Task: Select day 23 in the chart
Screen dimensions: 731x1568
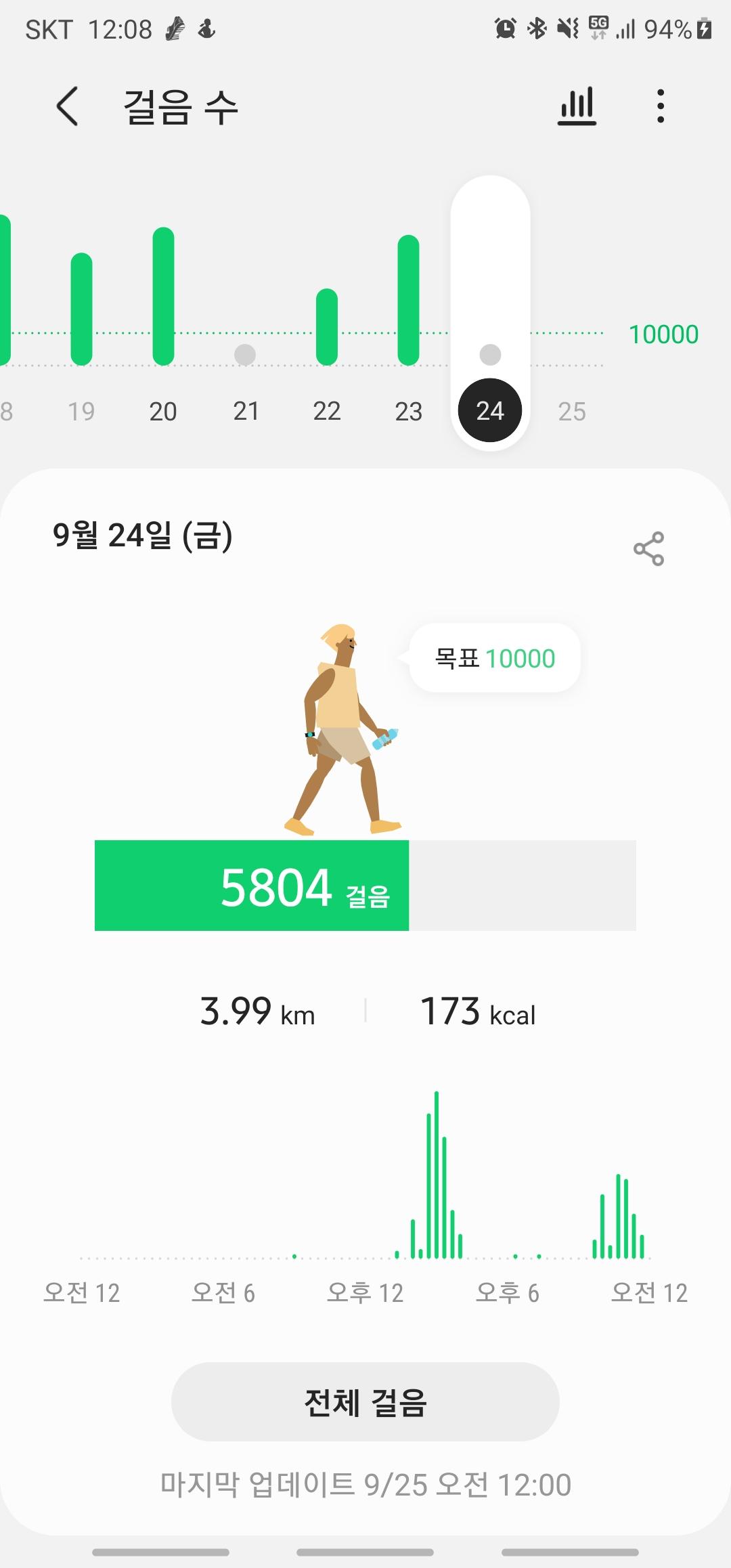Action: coord(408,410)
